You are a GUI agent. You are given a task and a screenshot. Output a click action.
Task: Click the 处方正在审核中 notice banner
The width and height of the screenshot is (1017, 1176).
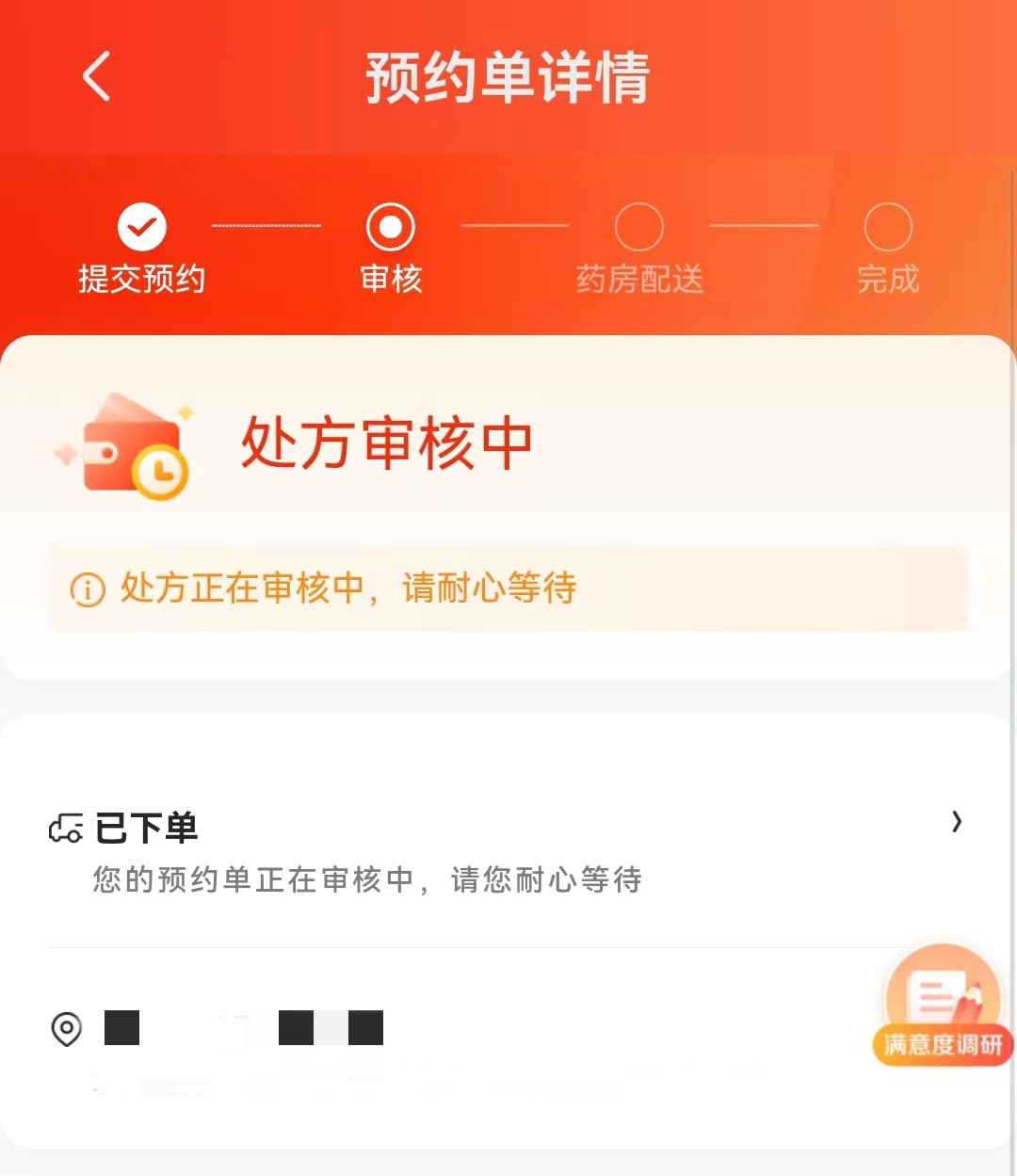508,589
